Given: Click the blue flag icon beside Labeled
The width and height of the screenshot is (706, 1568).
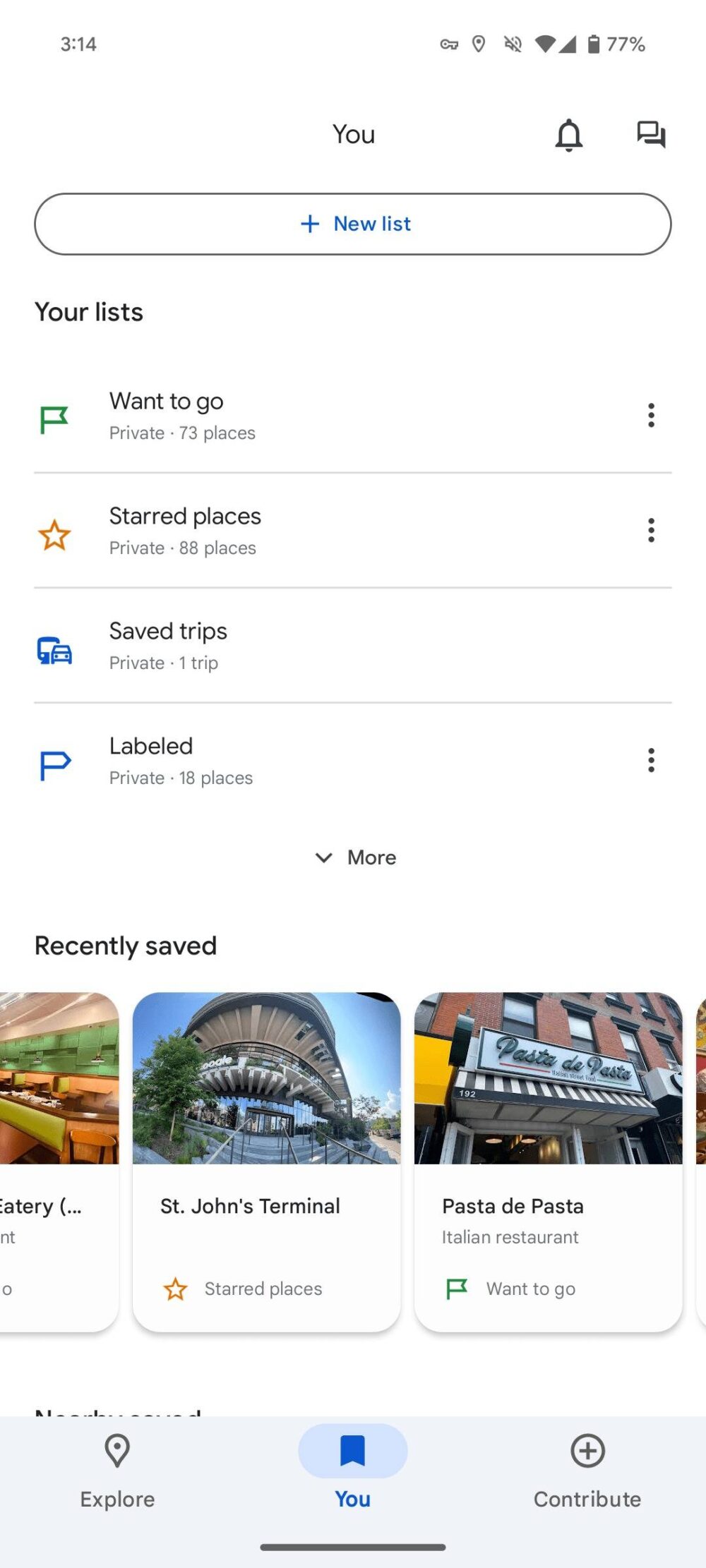Looking at the screenshot, I should tap(54, 762).
